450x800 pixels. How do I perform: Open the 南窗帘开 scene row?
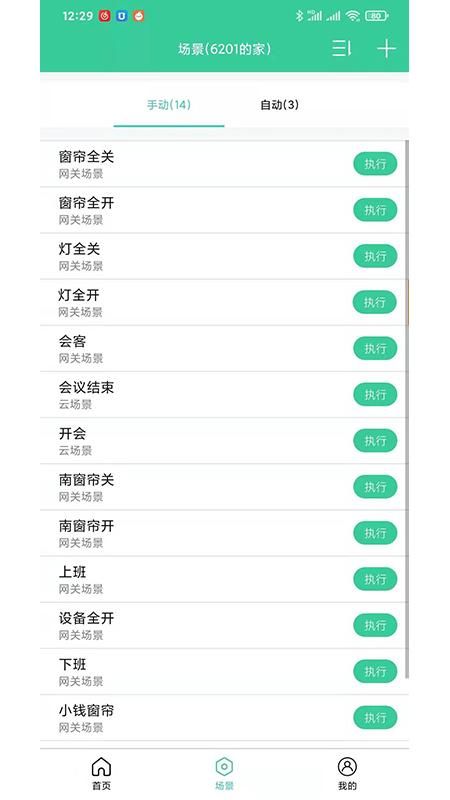coord(223,533)
